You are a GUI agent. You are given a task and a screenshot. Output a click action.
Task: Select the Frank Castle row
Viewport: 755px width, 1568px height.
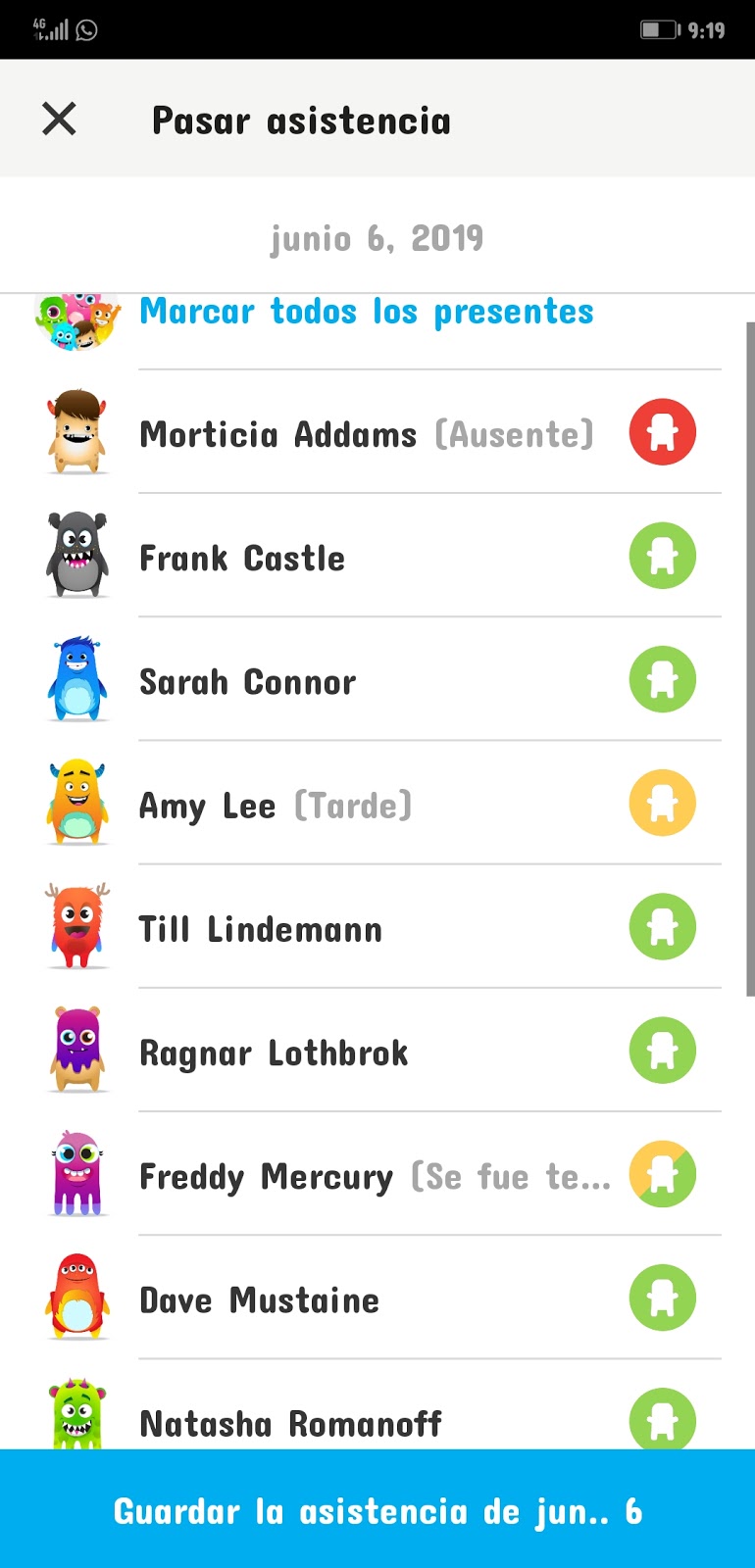coord(294,556)
